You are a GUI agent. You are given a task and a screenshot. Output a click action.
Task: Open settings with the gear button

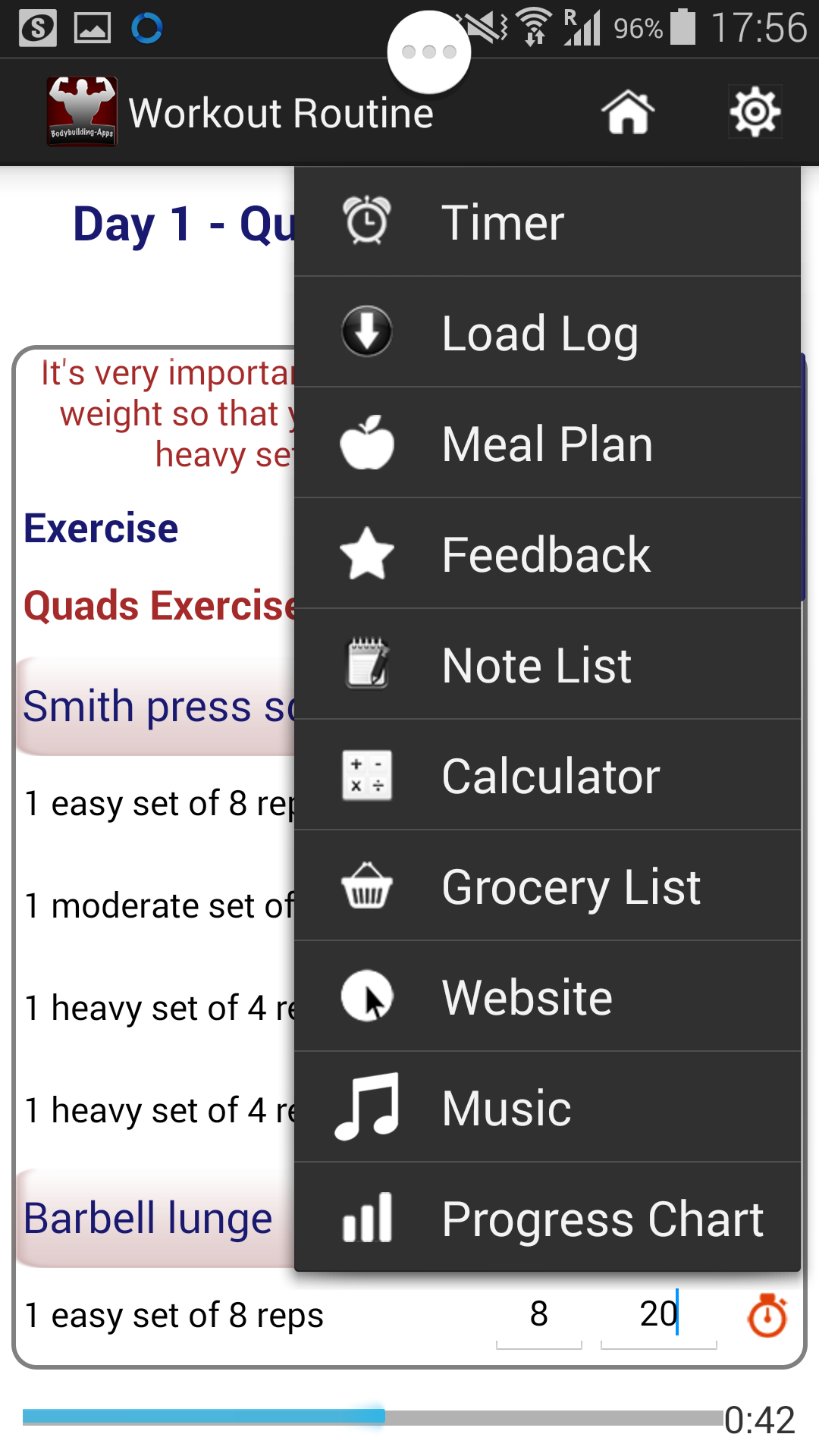755,111
